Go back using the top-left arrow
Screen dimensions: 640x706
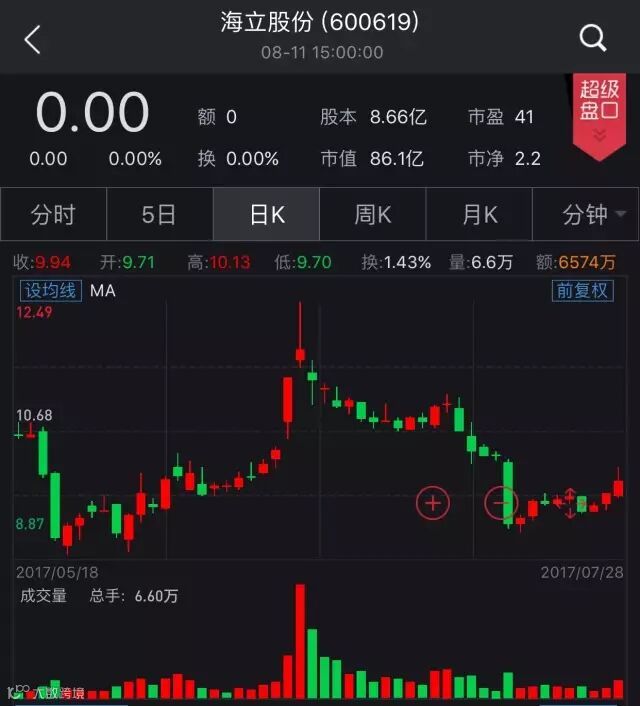pyautogui.click(x=33, y=39)
